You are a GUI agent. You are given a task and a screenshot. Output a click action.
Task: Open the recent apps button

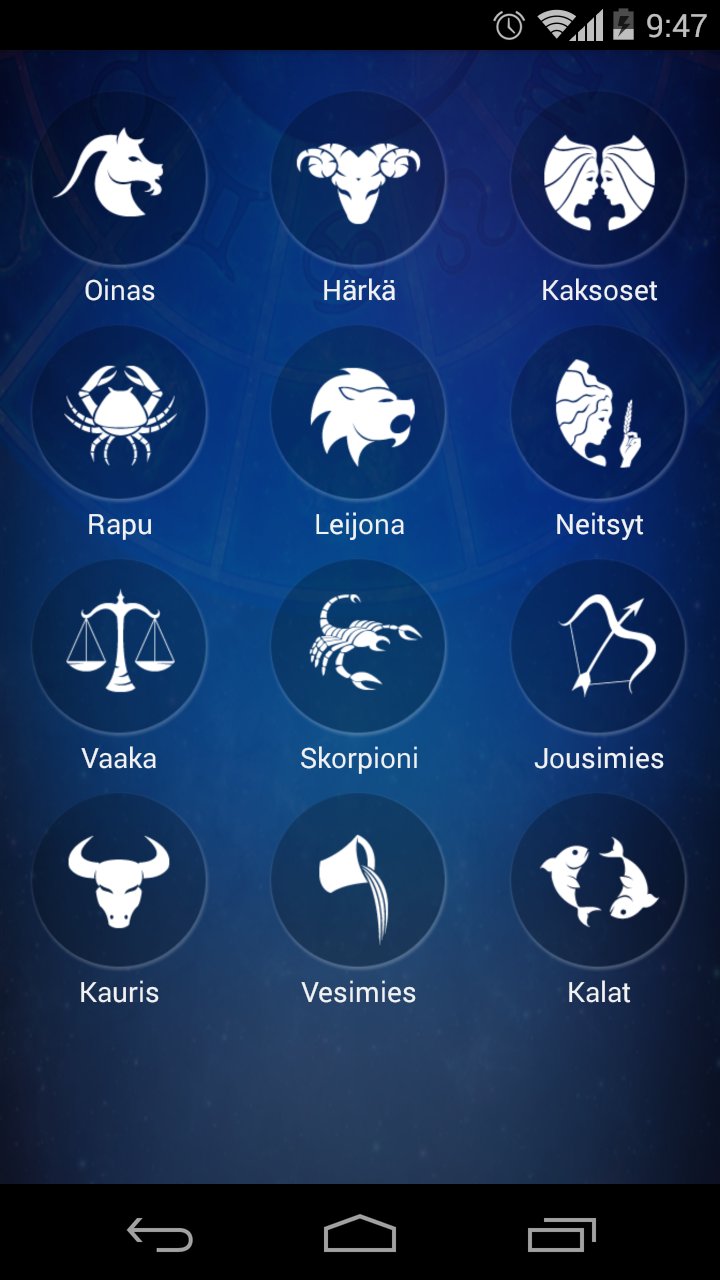point(560,1236)
